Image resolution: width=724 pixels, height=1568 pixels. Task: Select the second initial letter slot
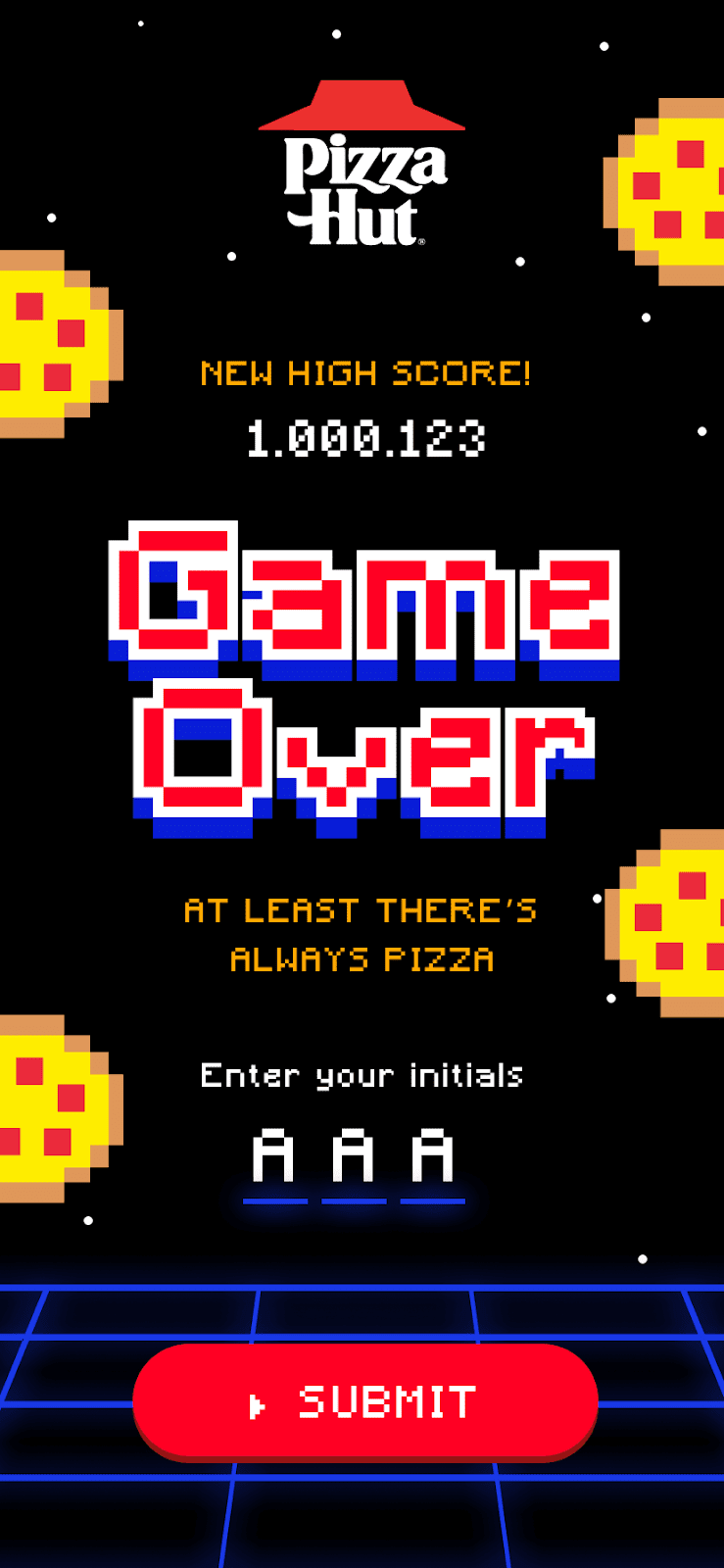click(x=354, y=1163)
